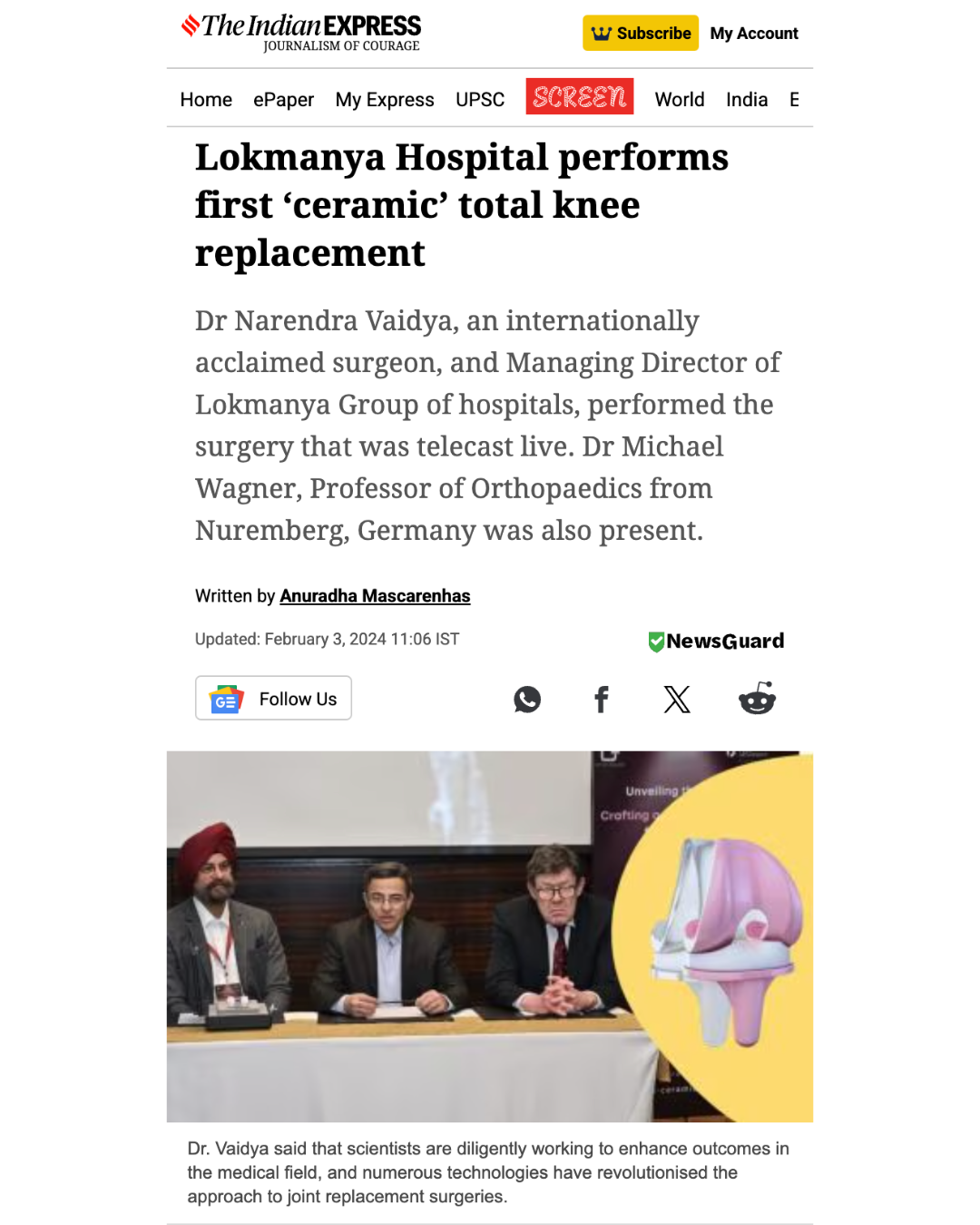Share the article on Reddit
980x1225 pixels.
pyautogui.click(x=757, y=699)
